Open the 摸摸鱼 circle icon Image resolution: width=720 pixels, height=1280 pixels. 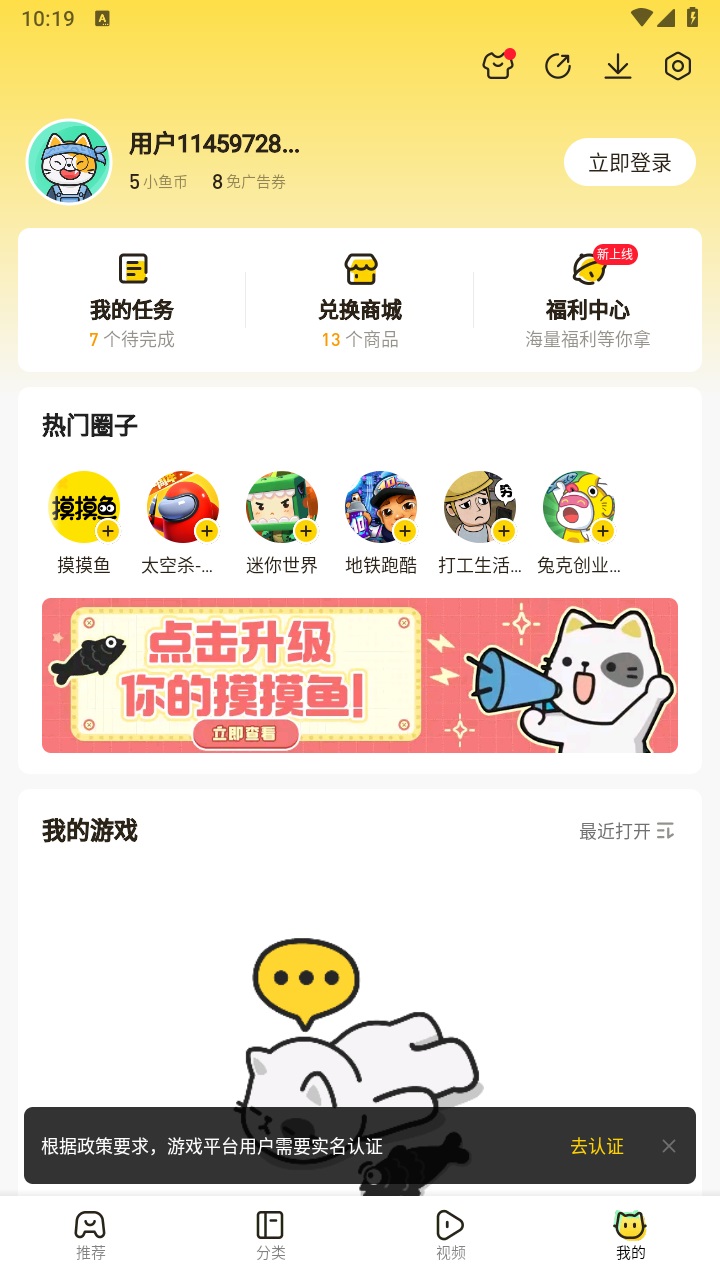pyautogui.click(x=84, y=505)
